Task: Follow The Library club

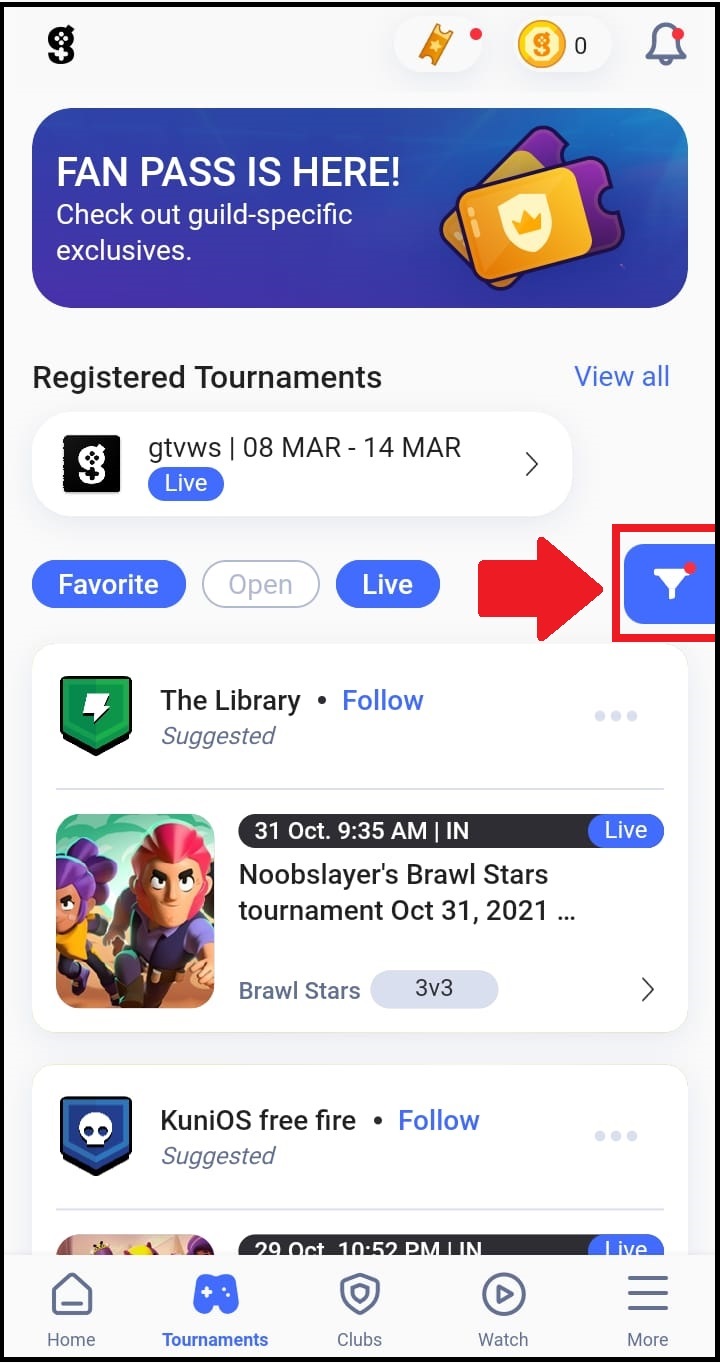Action: (x=383, y=700)
